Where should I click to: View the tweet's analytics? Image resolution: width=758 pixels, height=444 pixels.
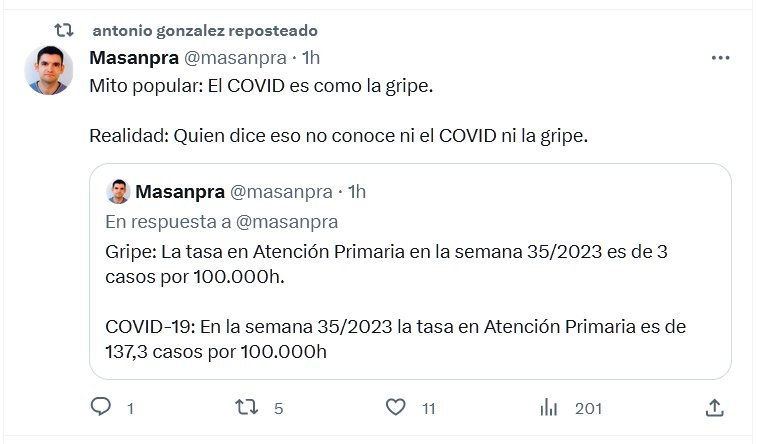pyautogui.click(x=549, y=408)
